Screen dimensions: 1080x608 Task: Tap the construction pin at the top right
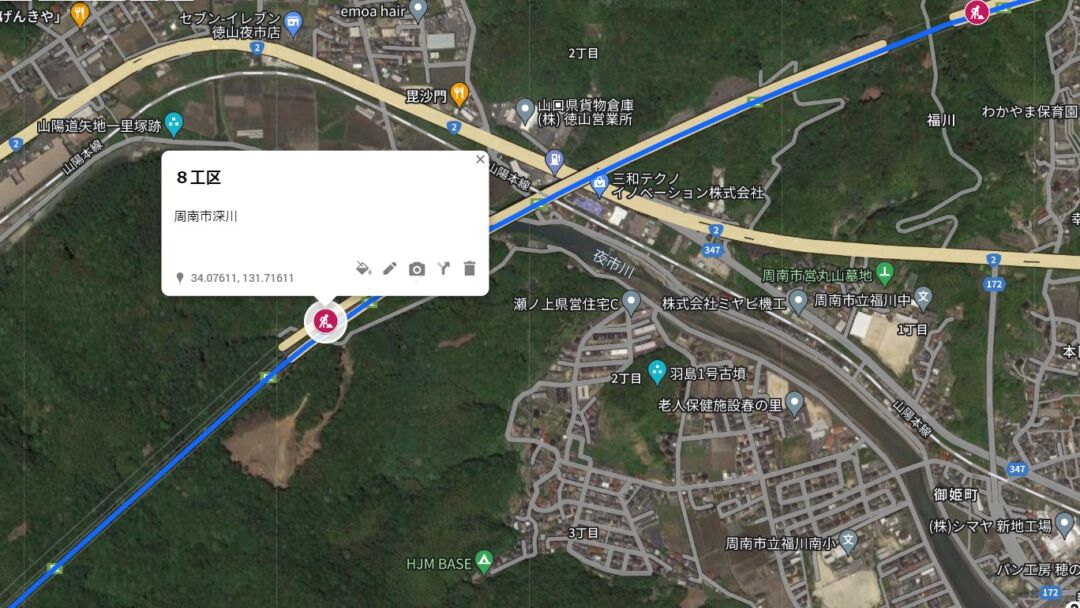tap(976, 13)
